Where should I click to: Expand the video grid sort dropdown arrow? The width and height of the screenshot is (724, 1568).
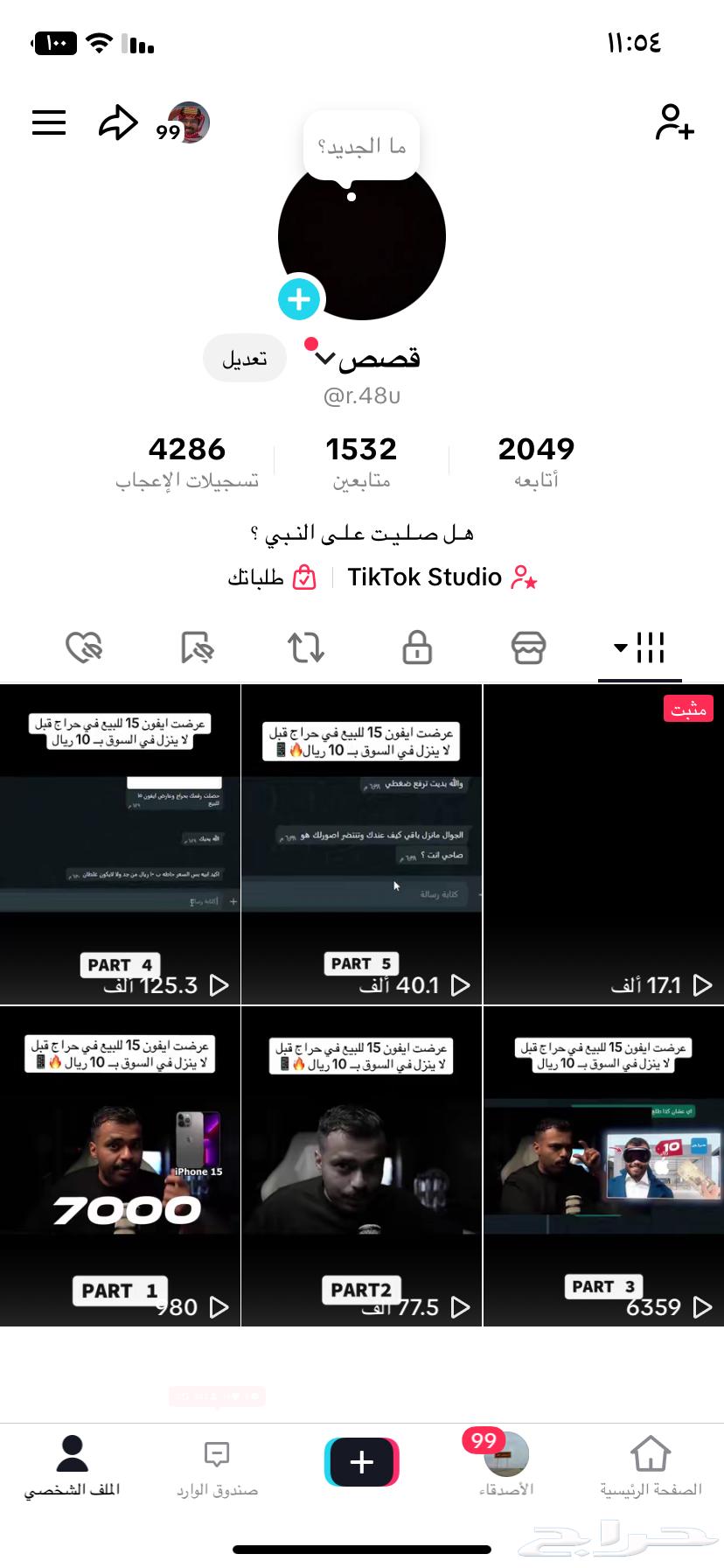(x=621, y=647)
